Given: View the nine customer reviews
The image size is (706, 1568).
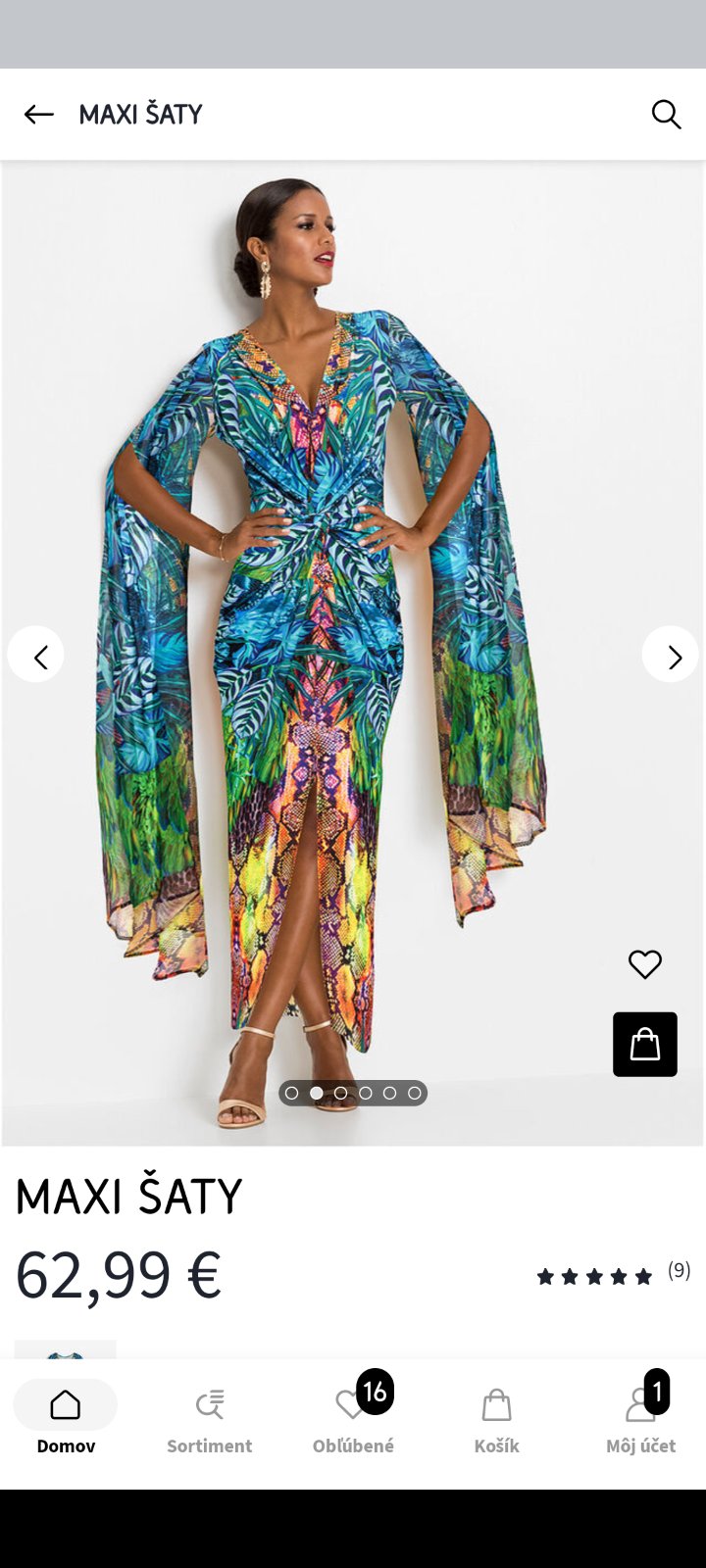Looking at the screenshot, I should [613, 1275].
